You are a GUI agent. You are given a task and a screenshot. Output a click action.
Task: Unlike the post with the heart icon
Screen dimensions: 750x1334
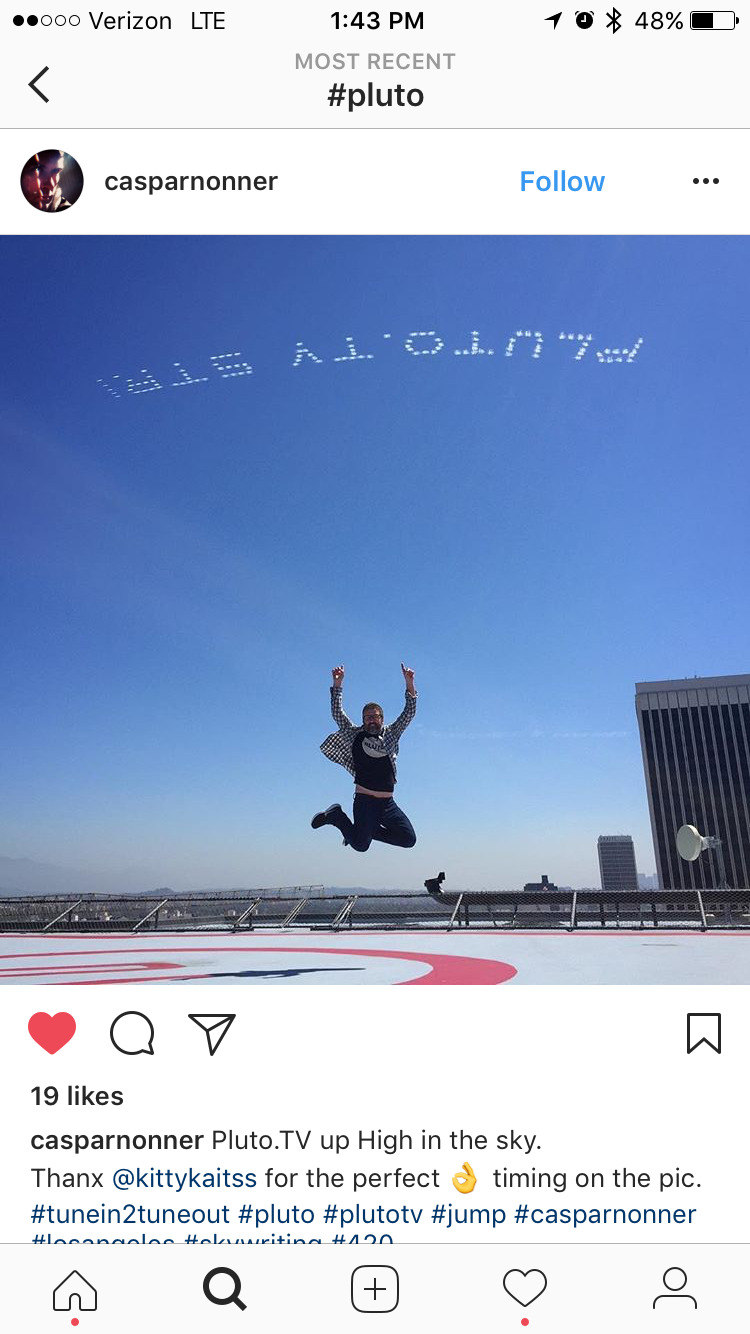point(52,1034)
